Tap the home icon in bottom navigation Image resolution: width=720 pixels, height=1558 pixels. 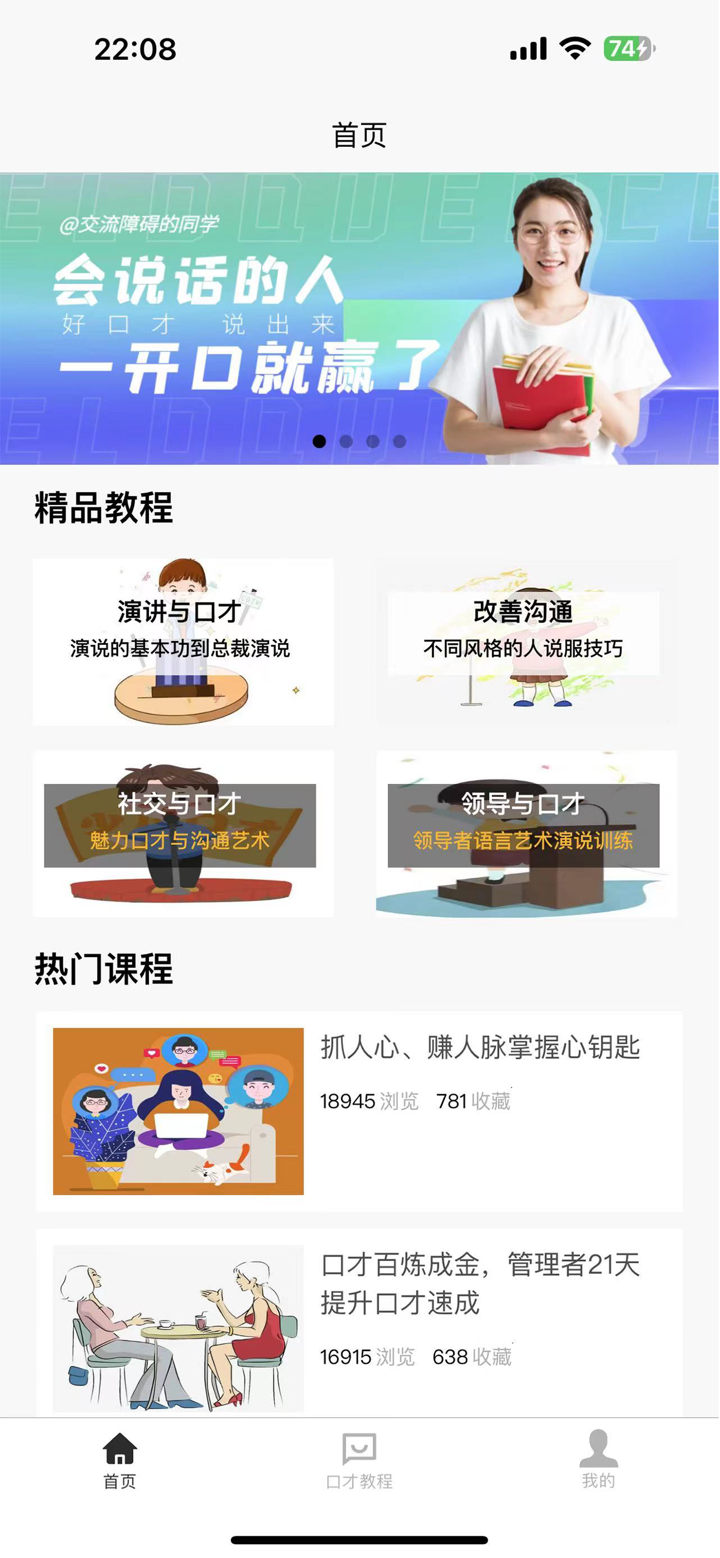click(x=118, y=1449)
